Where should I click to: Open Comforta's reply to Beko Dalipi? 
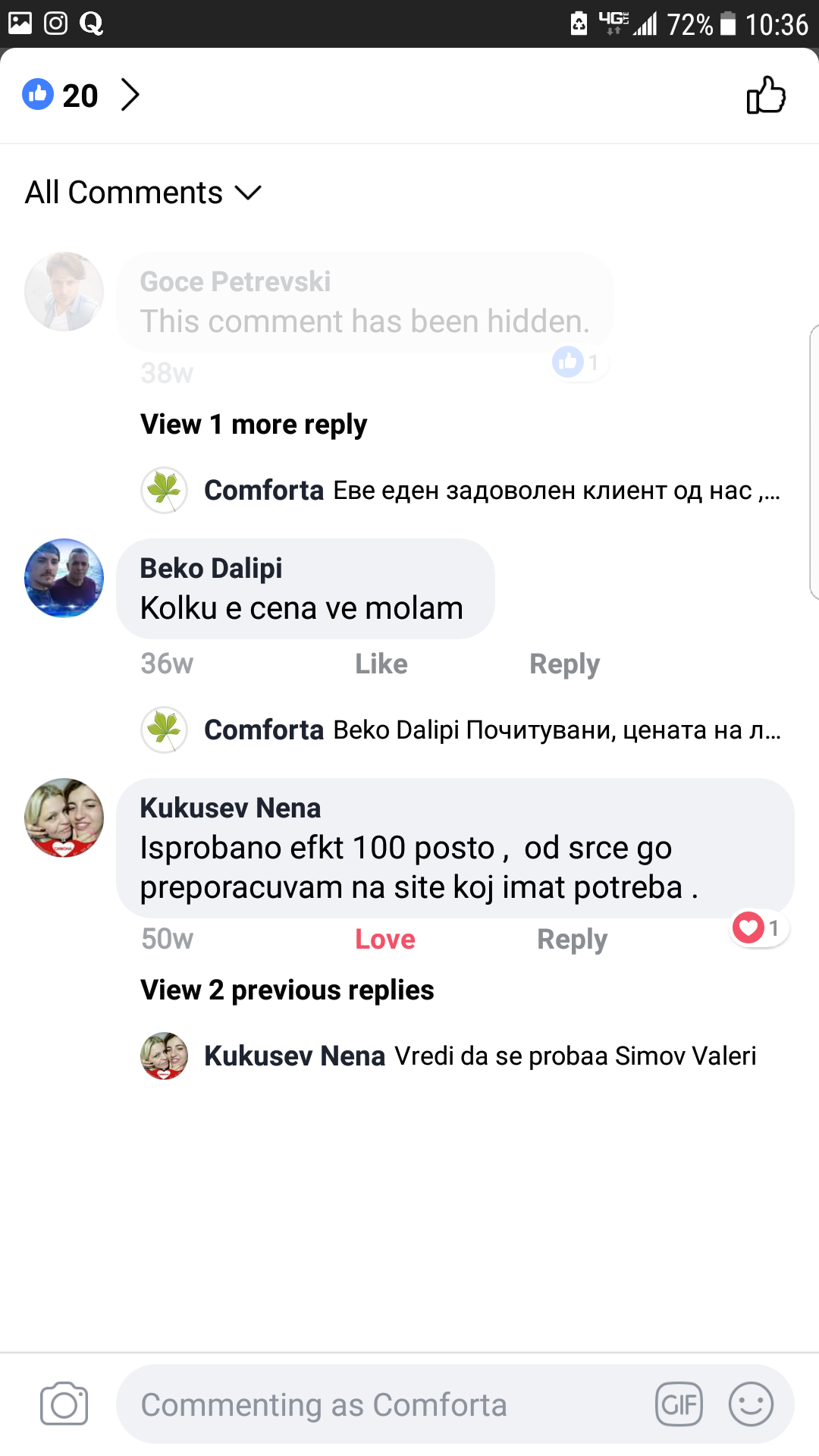tap(491, 730)
